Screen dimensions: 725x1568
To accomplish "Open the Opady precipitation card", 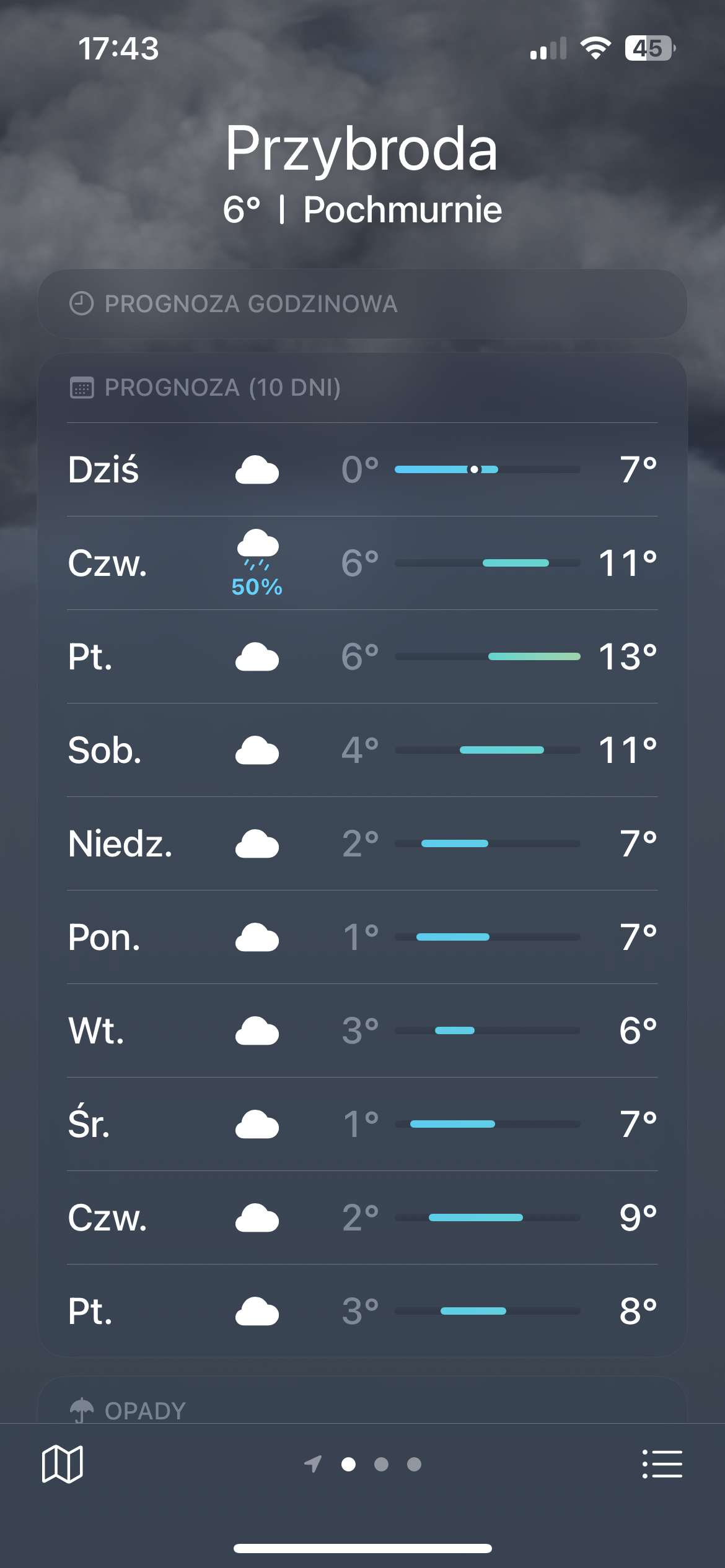I will [x=362, y=1407].
